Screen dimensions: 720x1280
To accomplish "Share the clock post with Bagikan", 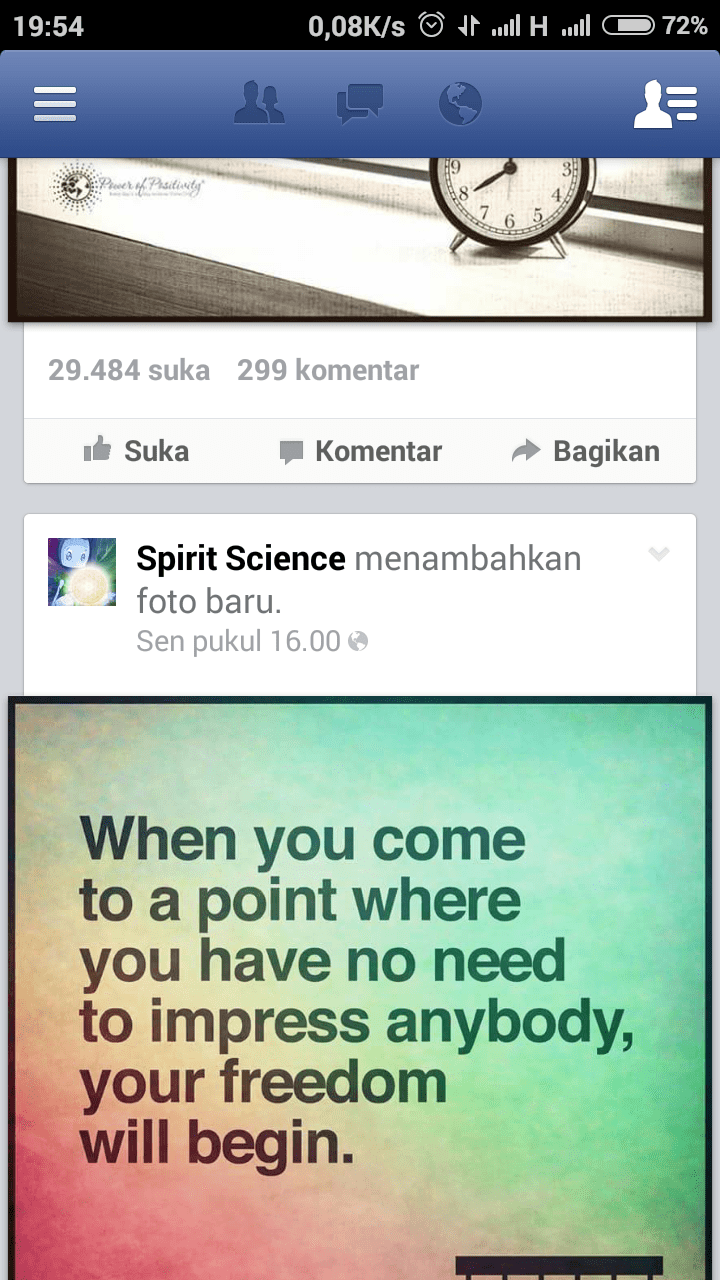I will point(585,451).
